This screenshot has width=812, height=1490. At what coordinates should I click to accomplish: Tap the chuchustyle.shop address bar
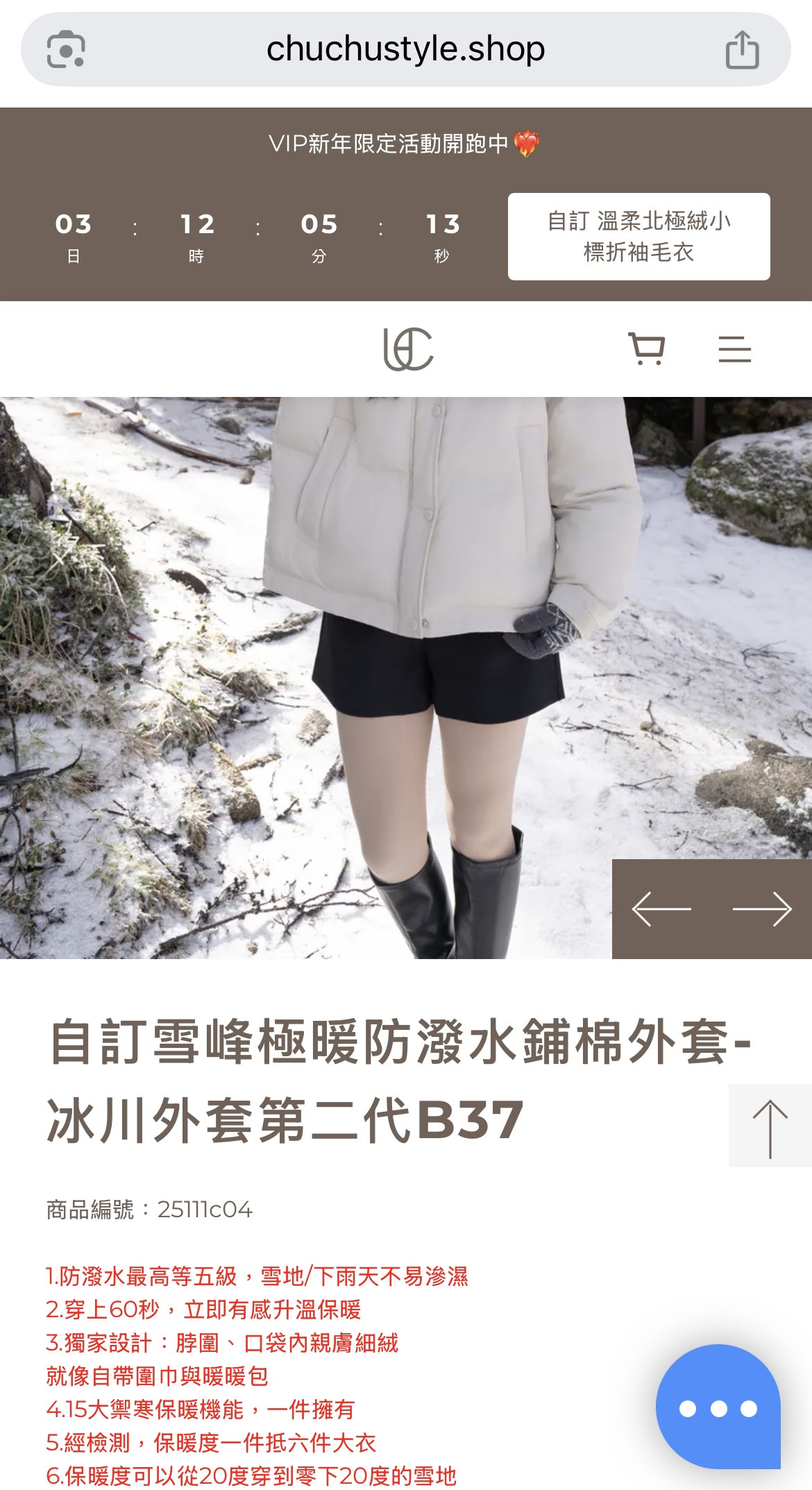tap(405, 49)
